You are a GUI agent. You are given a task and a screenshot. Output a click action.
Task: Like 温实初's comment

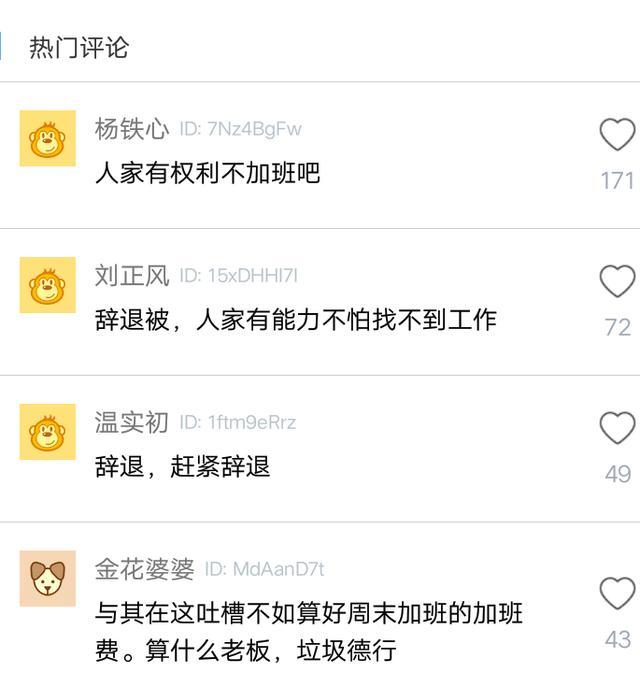[617, 429]
